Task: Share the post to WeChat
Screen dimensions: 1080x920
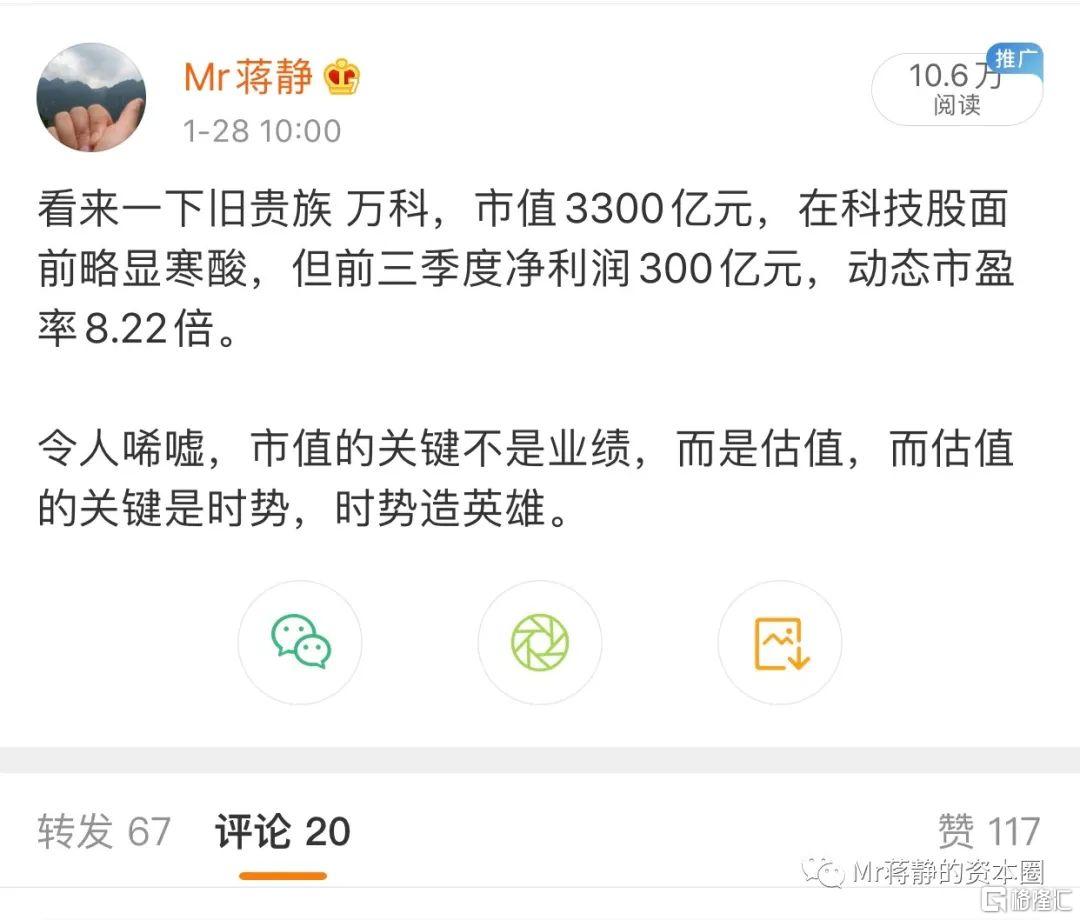Action: (x=300, y=642)
